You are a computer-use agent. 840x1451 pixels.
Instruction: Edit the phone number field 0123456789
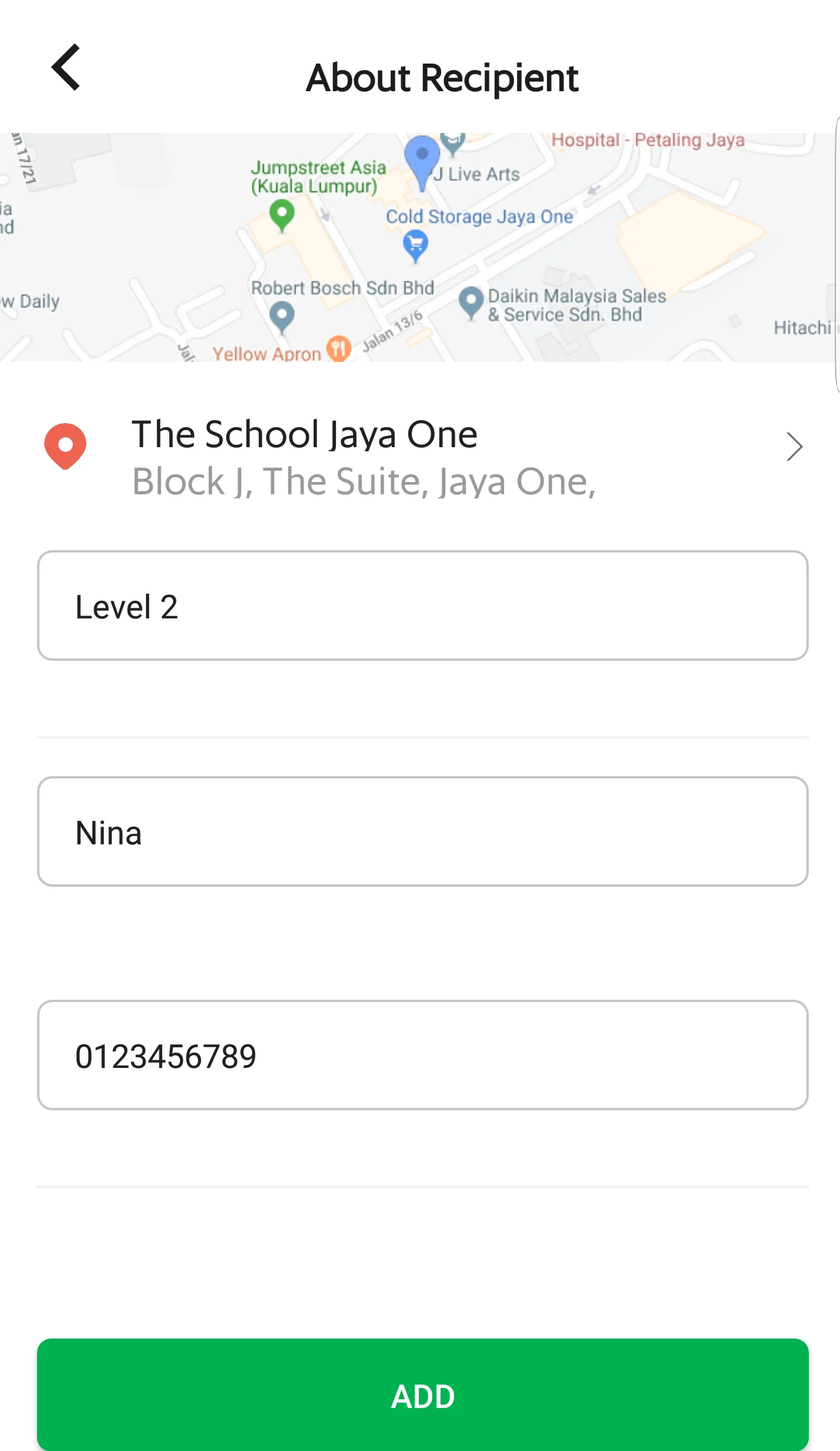click(x=422, y=1055)
